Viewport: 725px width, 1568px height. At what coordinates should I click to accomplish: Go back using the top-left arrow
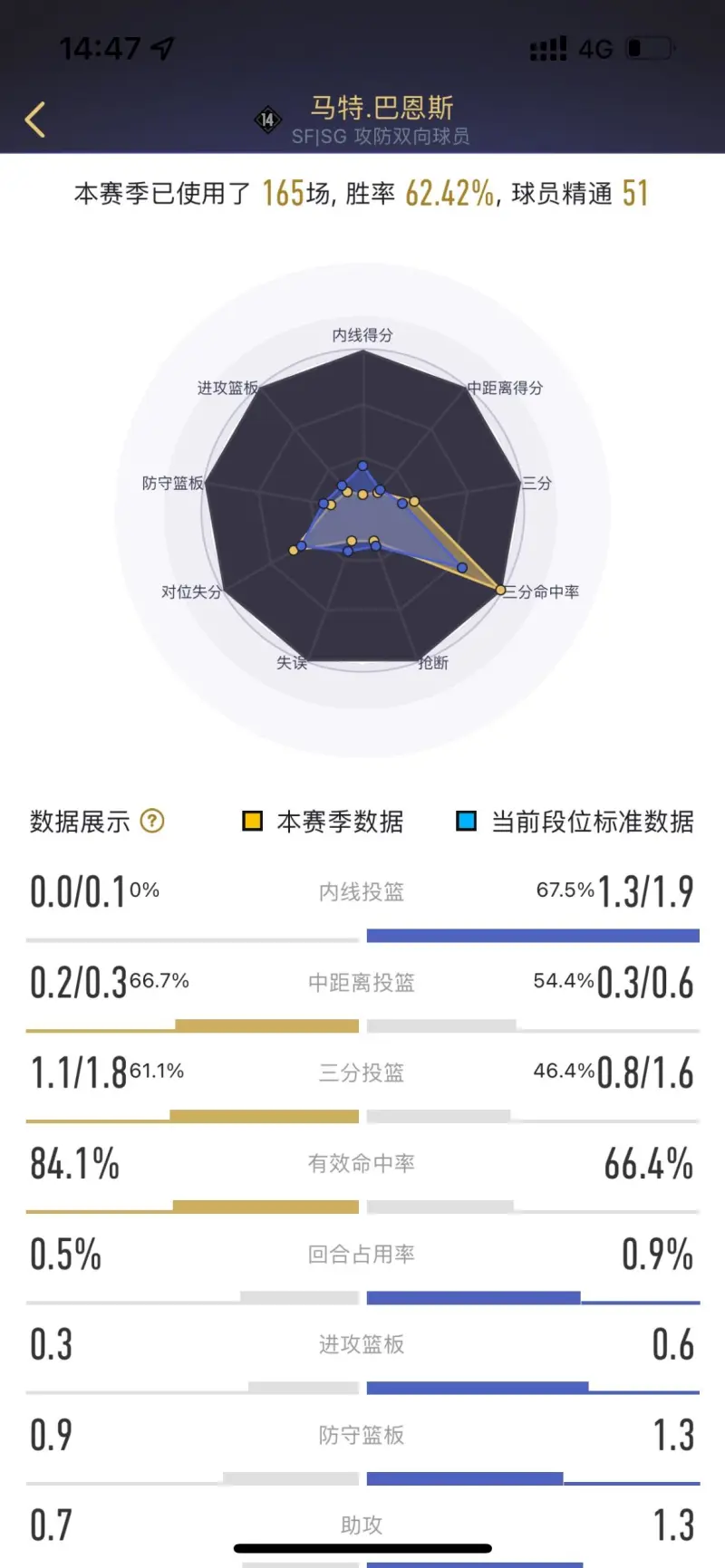pos(35,120)
